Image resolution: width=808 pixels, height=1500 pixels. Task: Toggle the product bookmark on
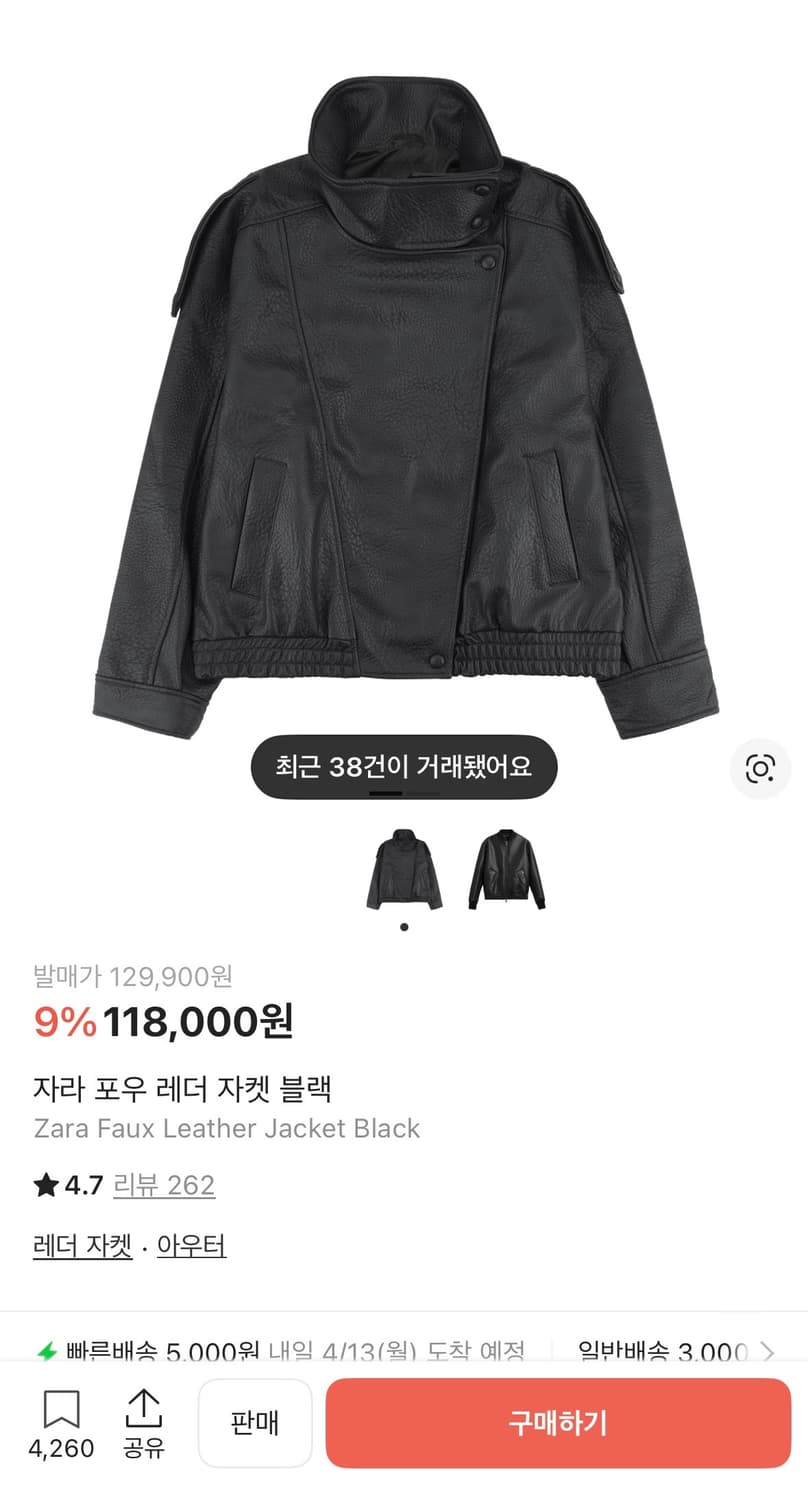coord(63,1410)
